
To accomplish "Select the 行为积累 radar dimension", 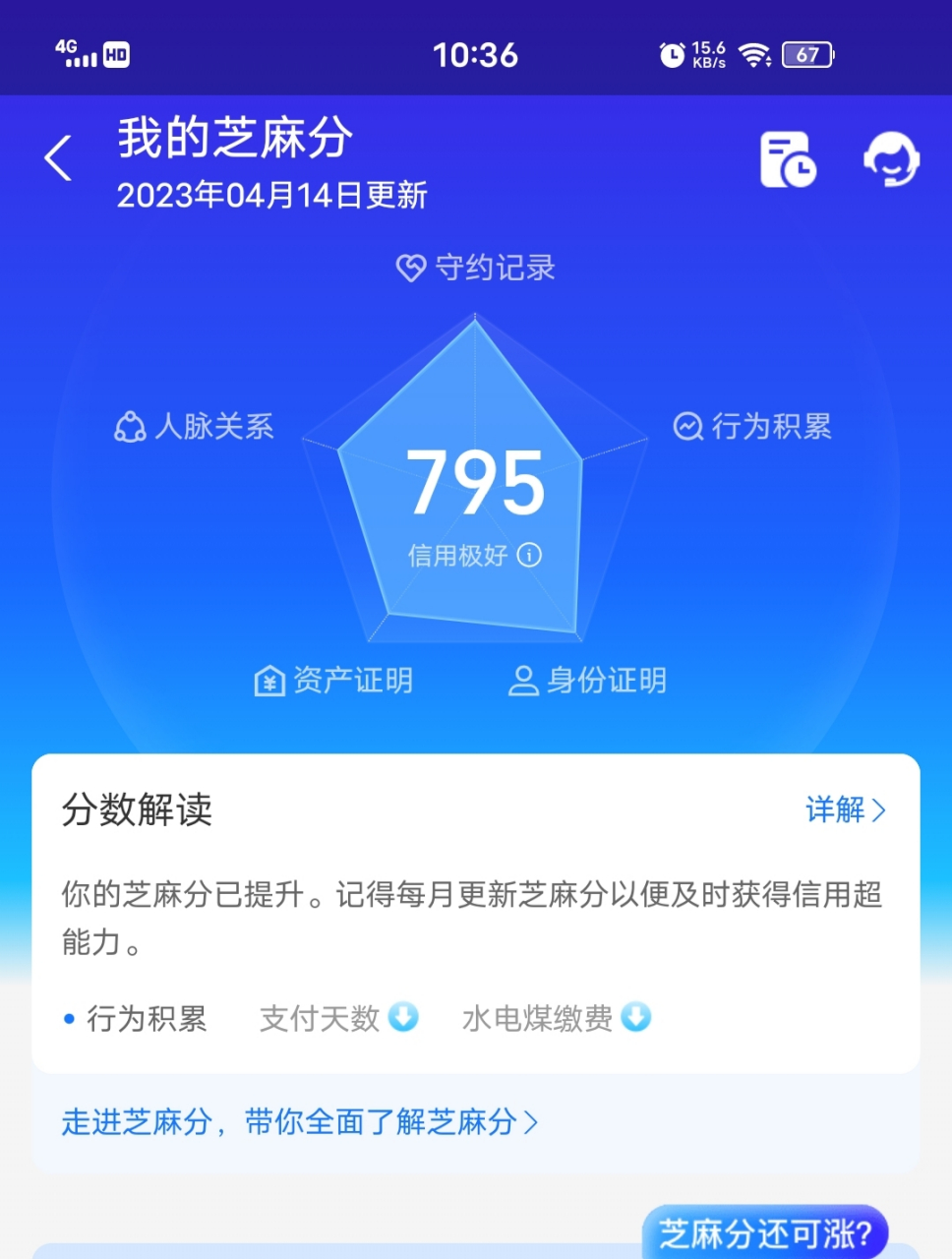I will (x=753, y=427).
